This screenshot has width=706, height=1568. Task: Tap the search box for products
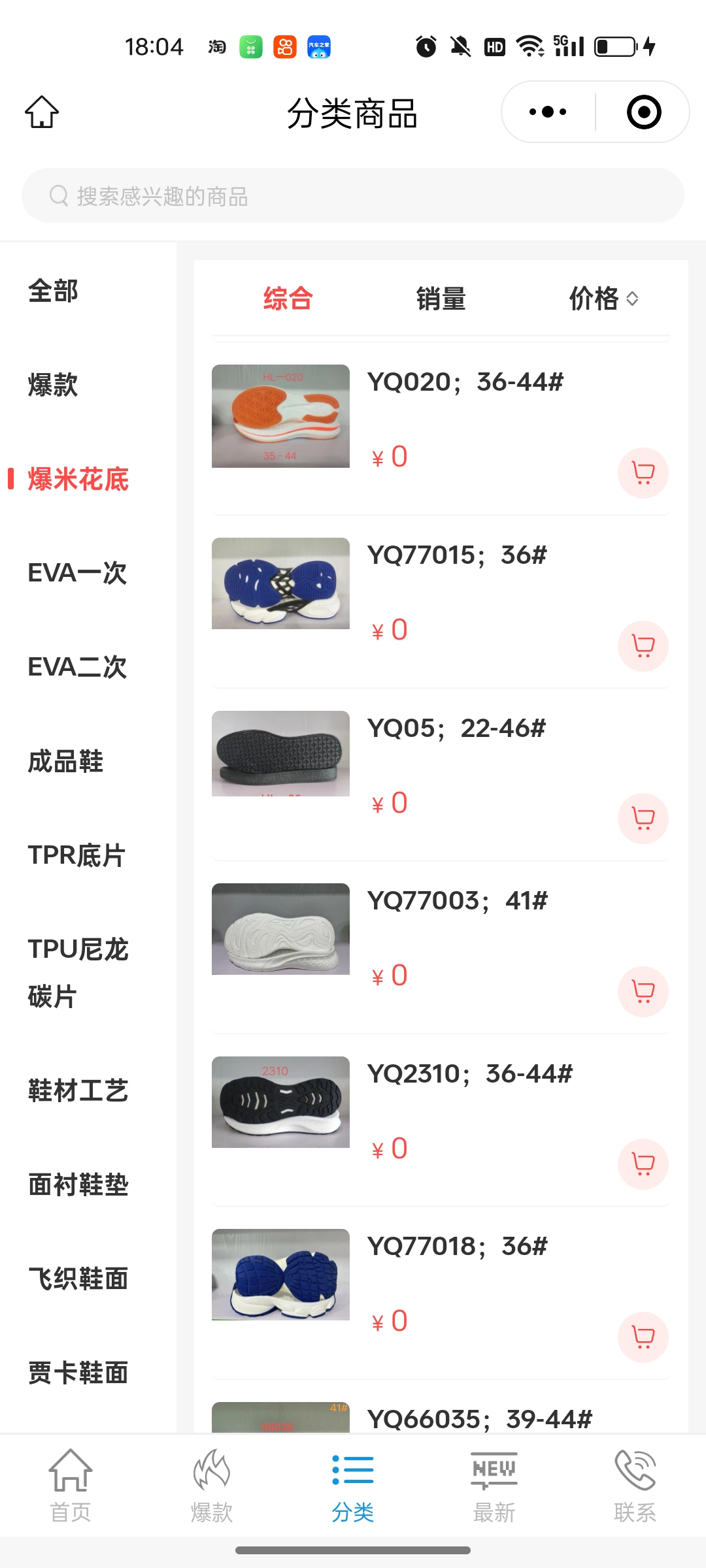tap(353, 196)
